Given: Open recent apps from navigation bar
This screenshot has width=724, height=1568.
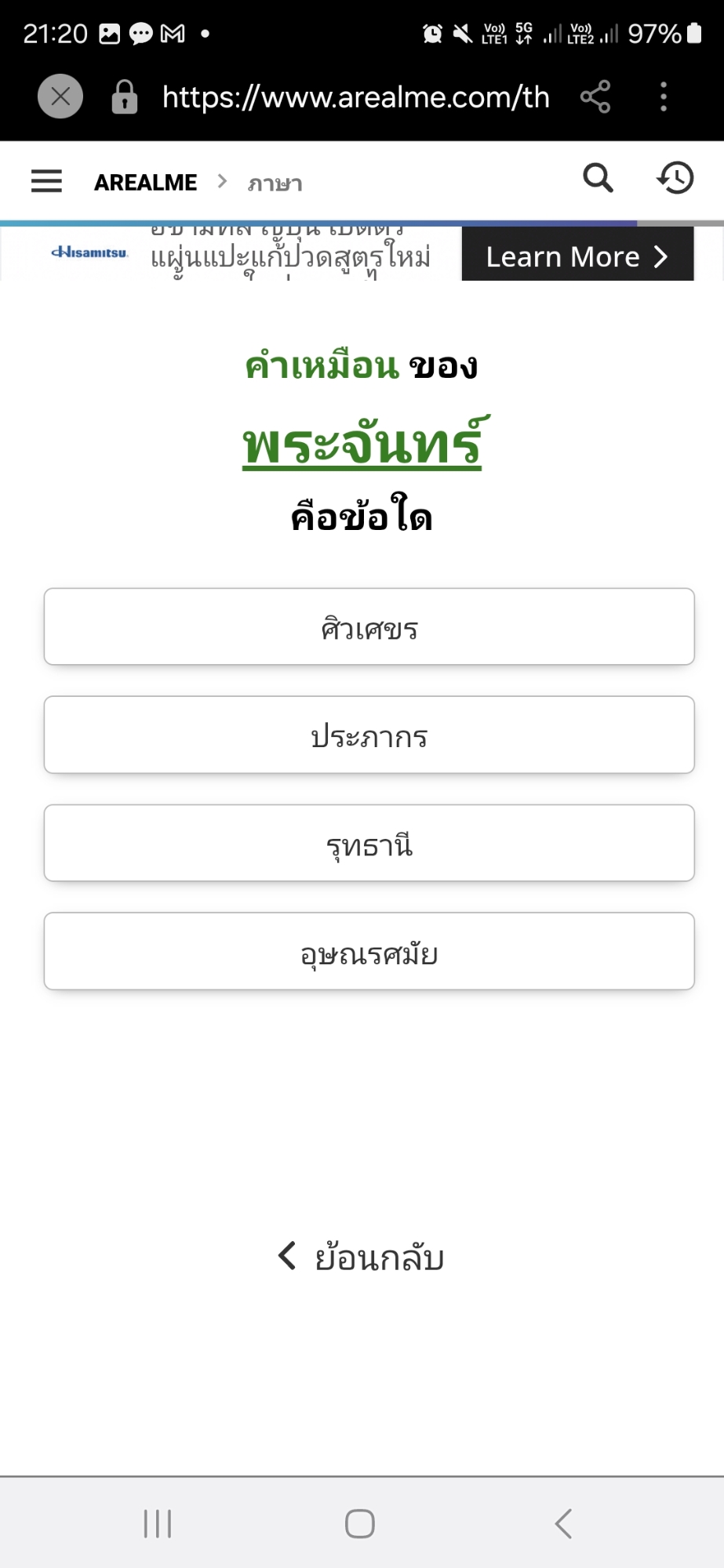Looking at the screenshot, I should click(x=158, y=1524).
